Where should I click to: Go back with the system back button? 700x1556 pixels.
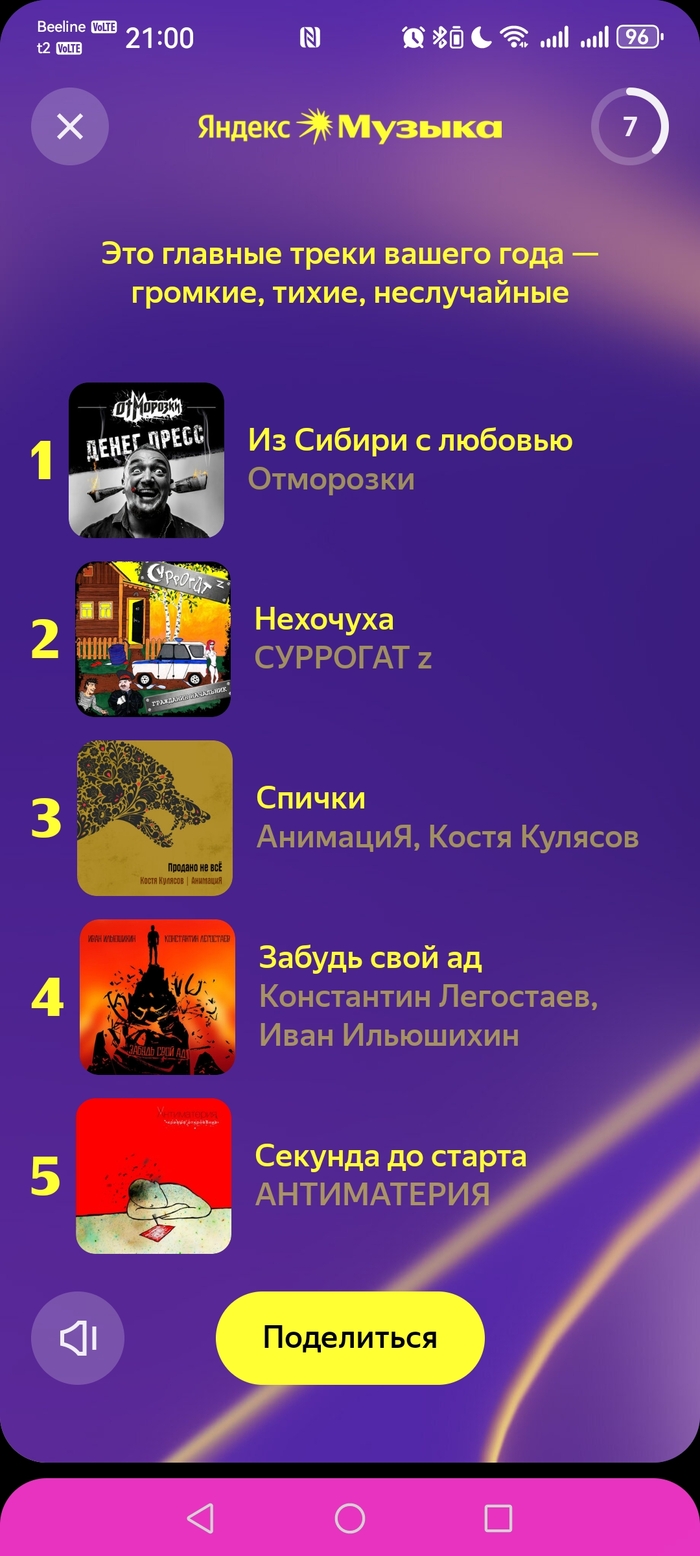(x=201, y=1517)
